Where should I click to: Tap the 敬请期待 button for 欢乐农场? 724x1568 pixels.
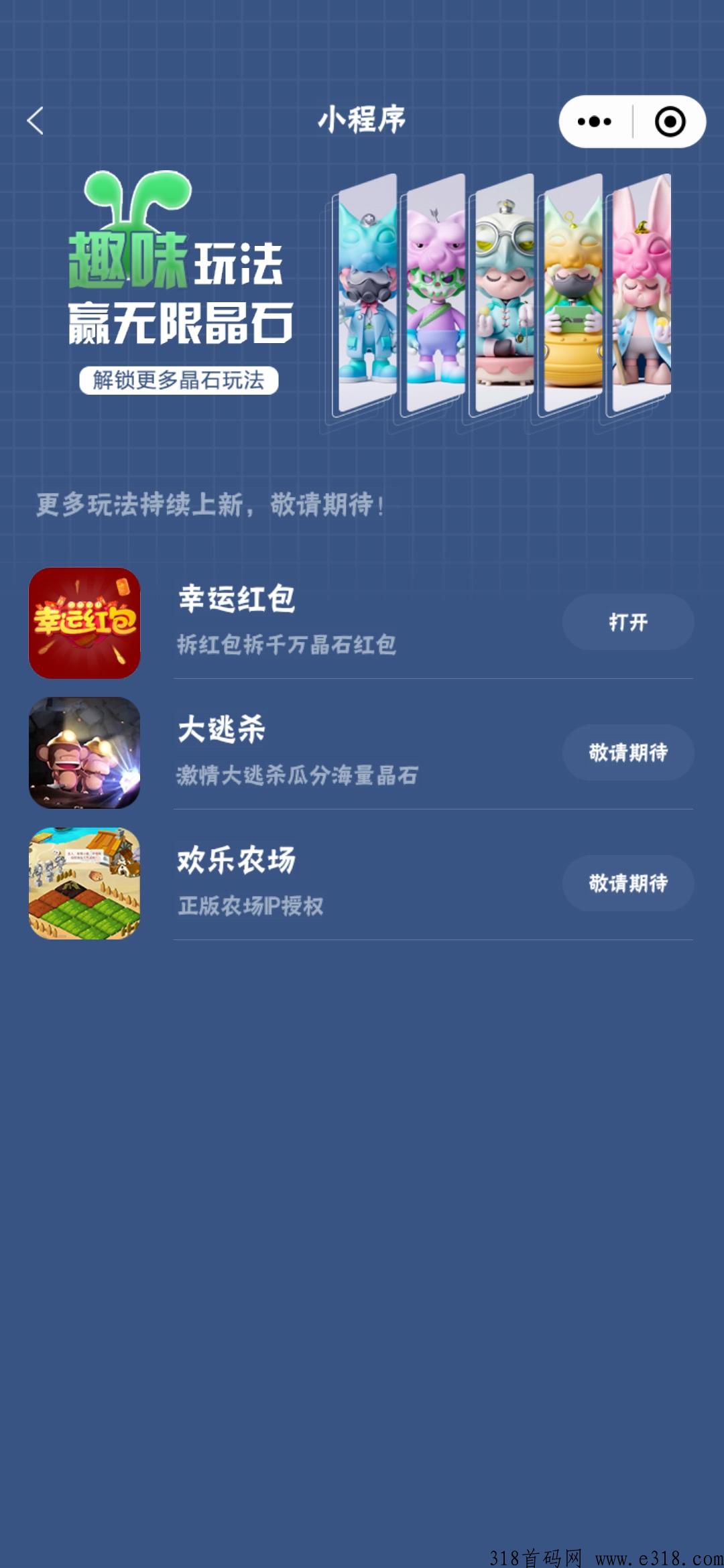[x=628, y=883]
